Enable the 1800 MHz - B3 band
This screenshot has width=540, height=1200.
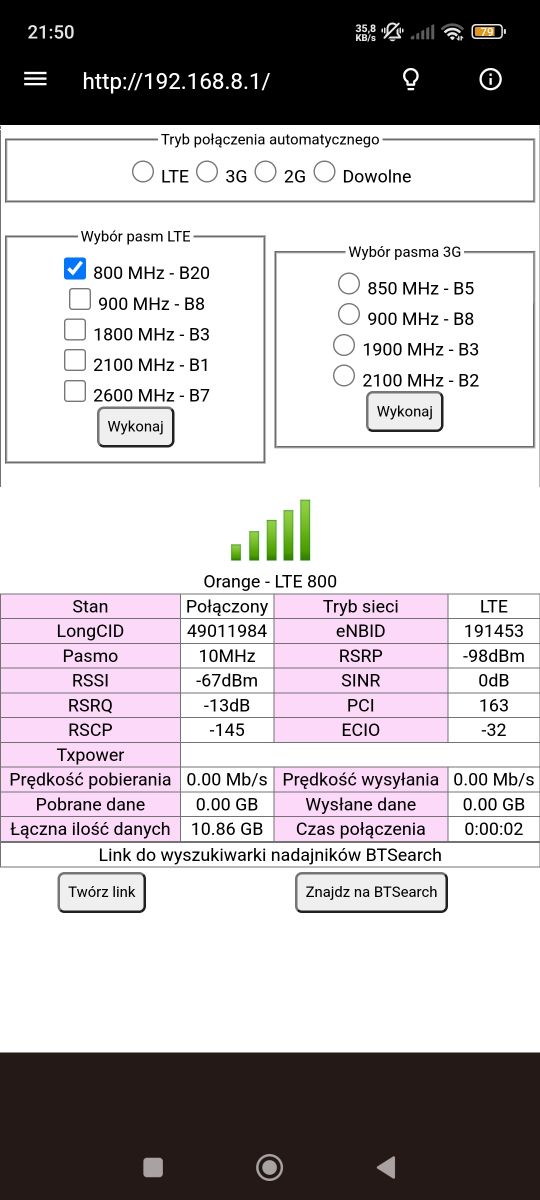[x=74, y=329]
